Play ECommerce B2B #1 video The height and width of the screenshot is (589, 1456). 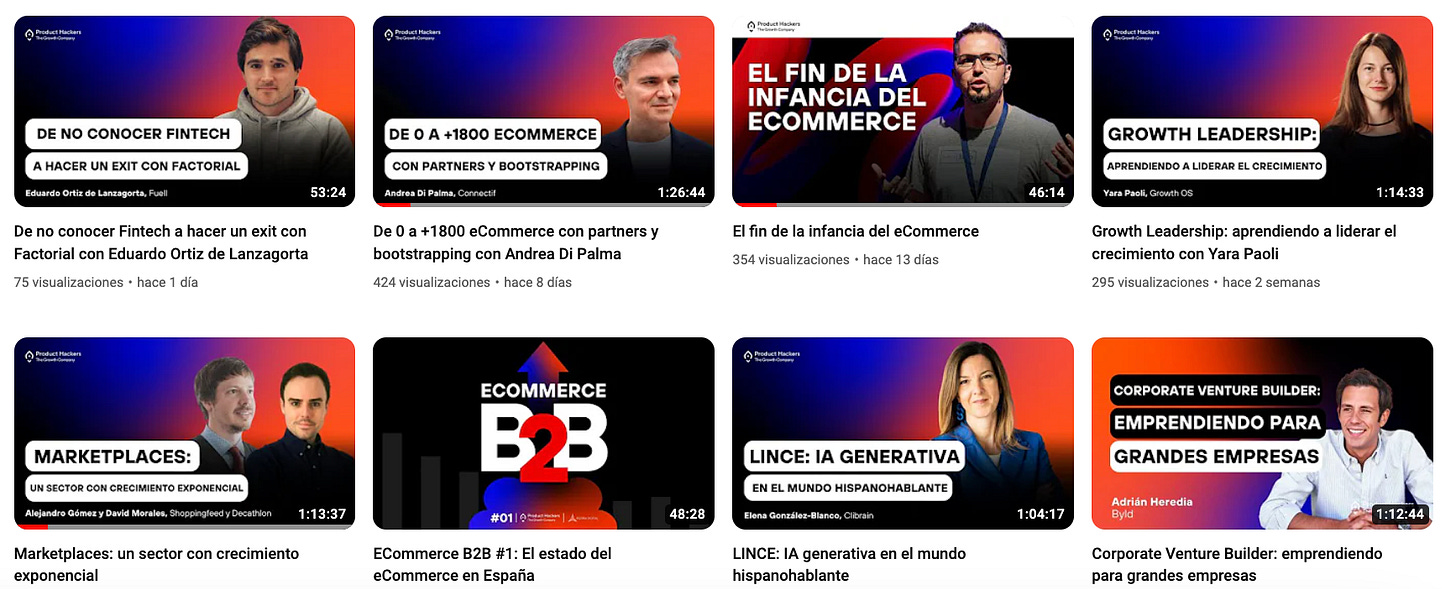543,433
